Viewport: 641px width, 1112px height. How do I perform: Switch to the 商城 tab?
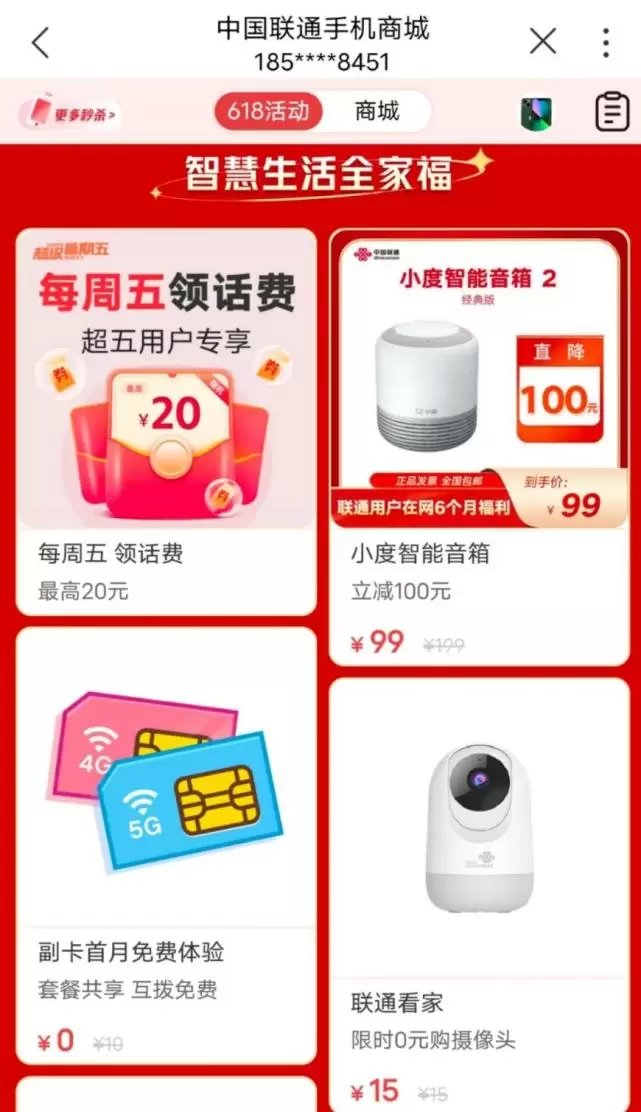coord(377,111)
